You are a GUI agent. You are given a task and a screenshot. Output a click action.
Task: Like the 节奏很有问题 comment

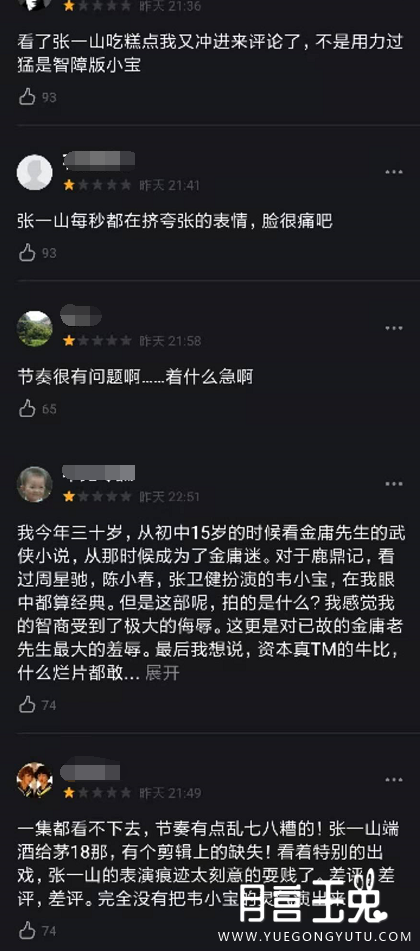[x=27, y=408]
